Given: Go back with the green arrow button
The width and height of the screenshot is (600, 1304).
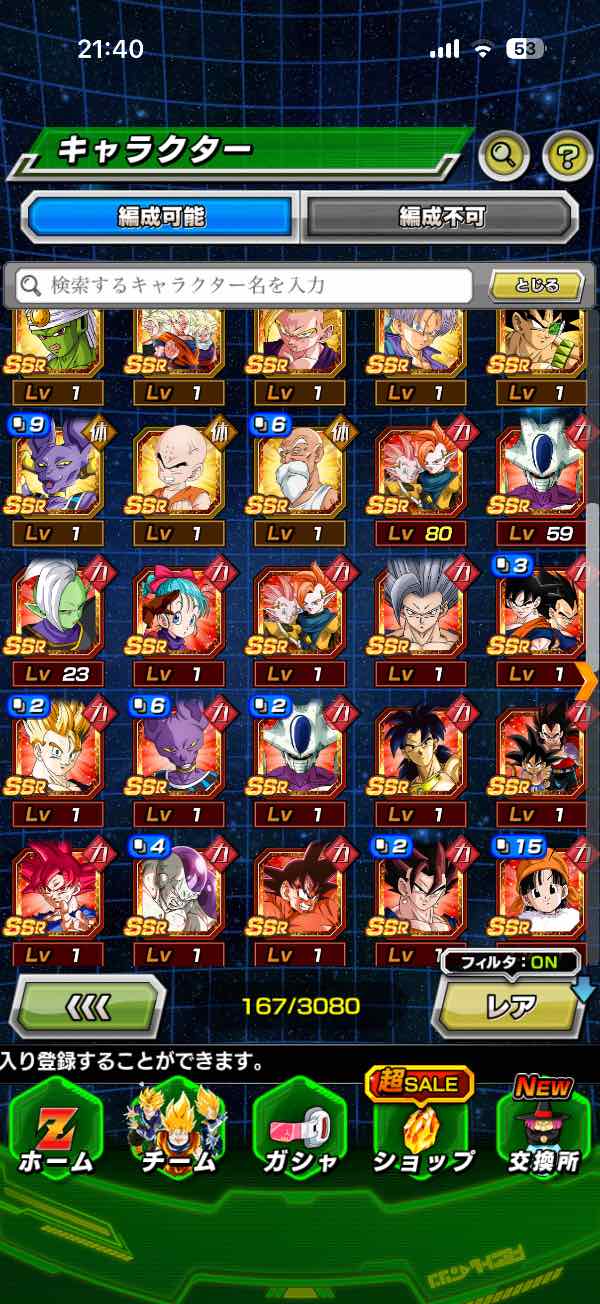Looking at the screenshot, I should [87, 1005].
